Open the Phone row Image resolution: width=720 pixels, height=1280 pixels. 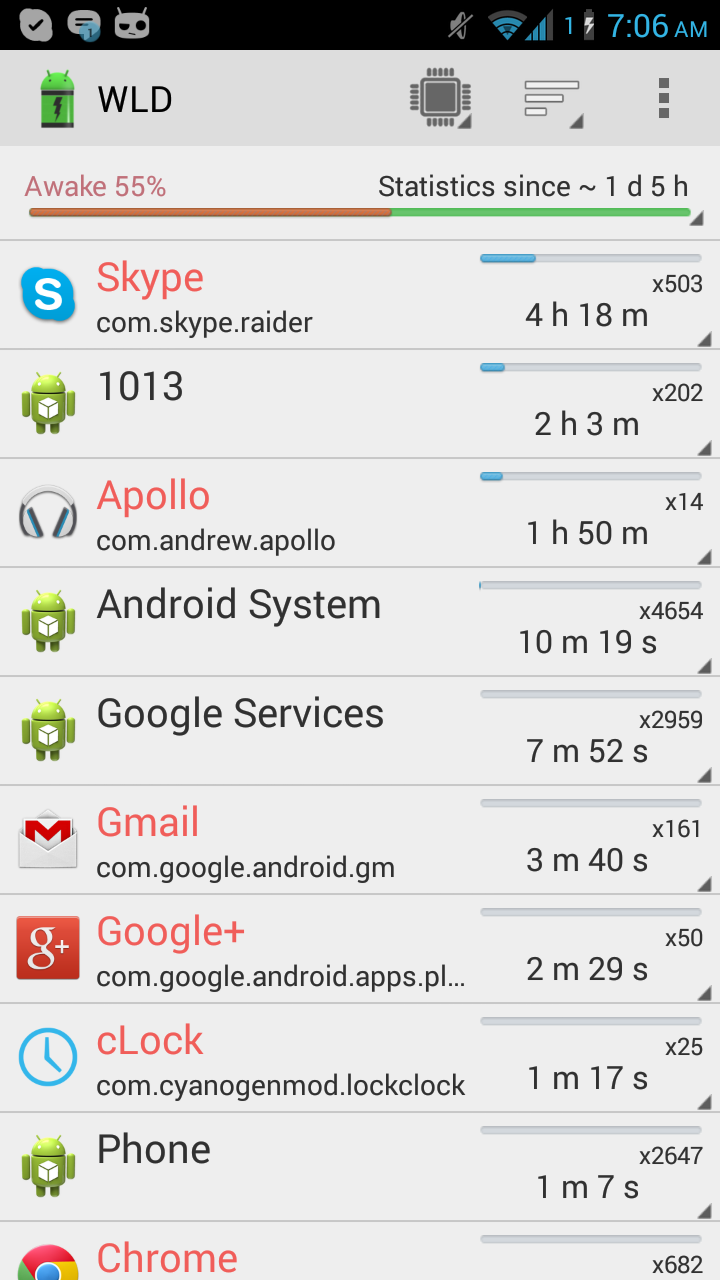pyautogui.click(x=360, y=1167)
